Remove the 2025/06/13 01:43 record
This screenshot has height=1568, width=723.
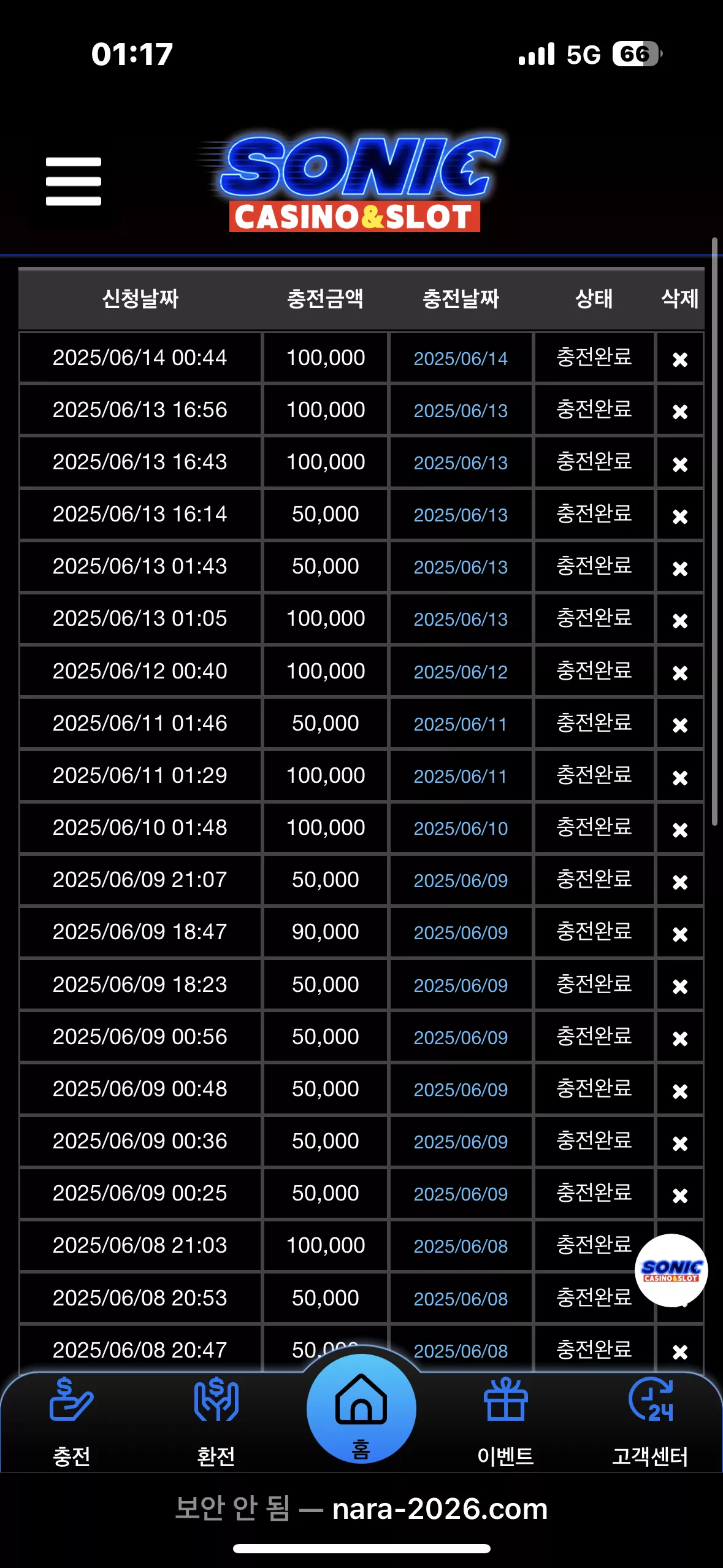[679, 568]
